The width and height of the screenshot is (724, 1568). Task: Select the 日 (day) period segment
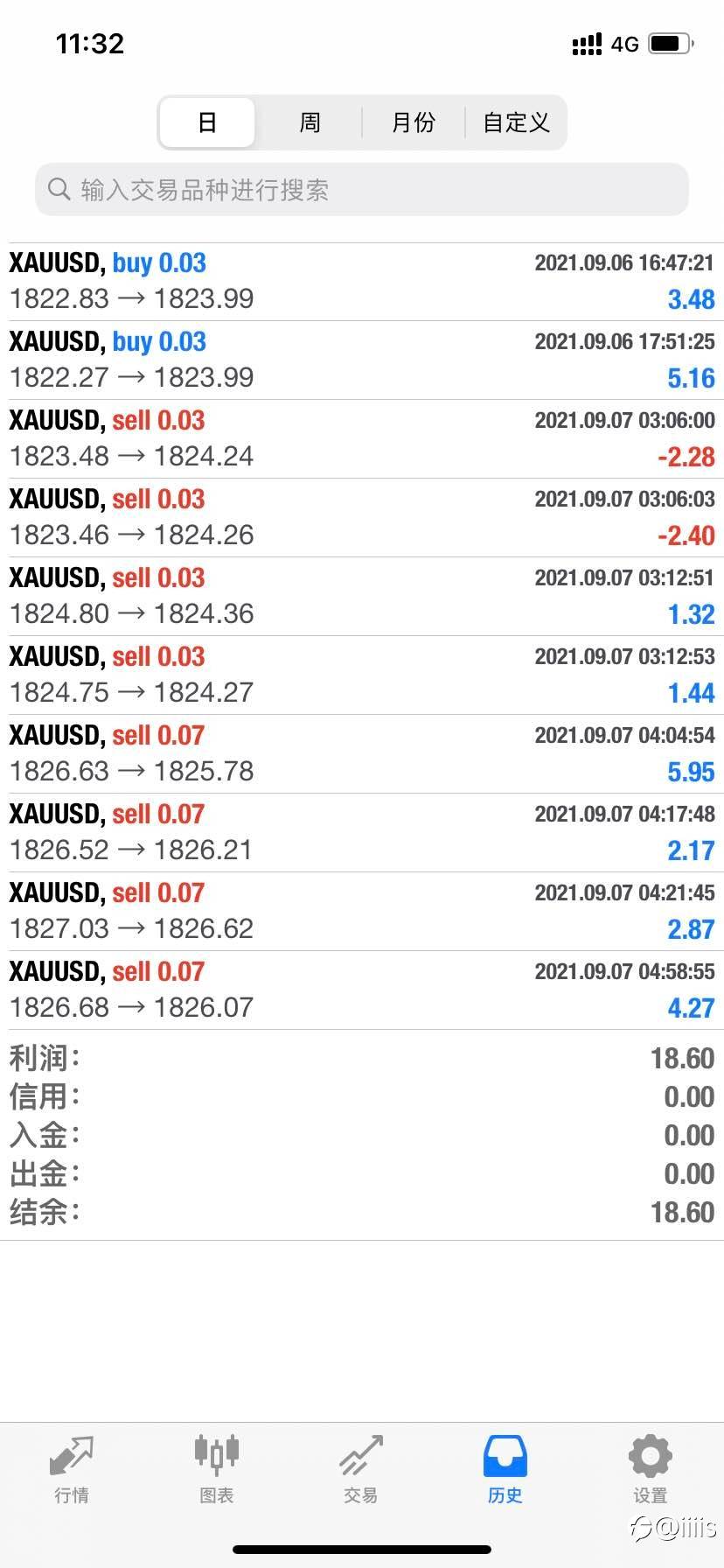tap(207, 122)
